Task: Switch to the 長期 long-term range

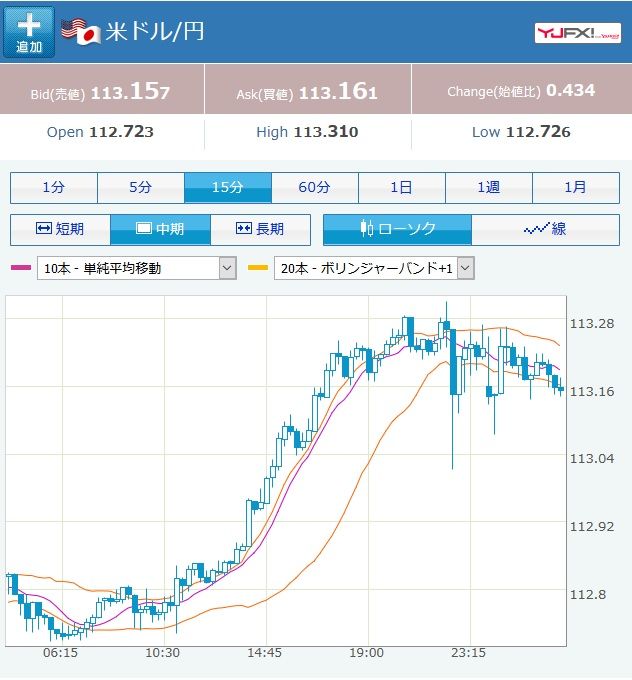Action: pos(261,229)
